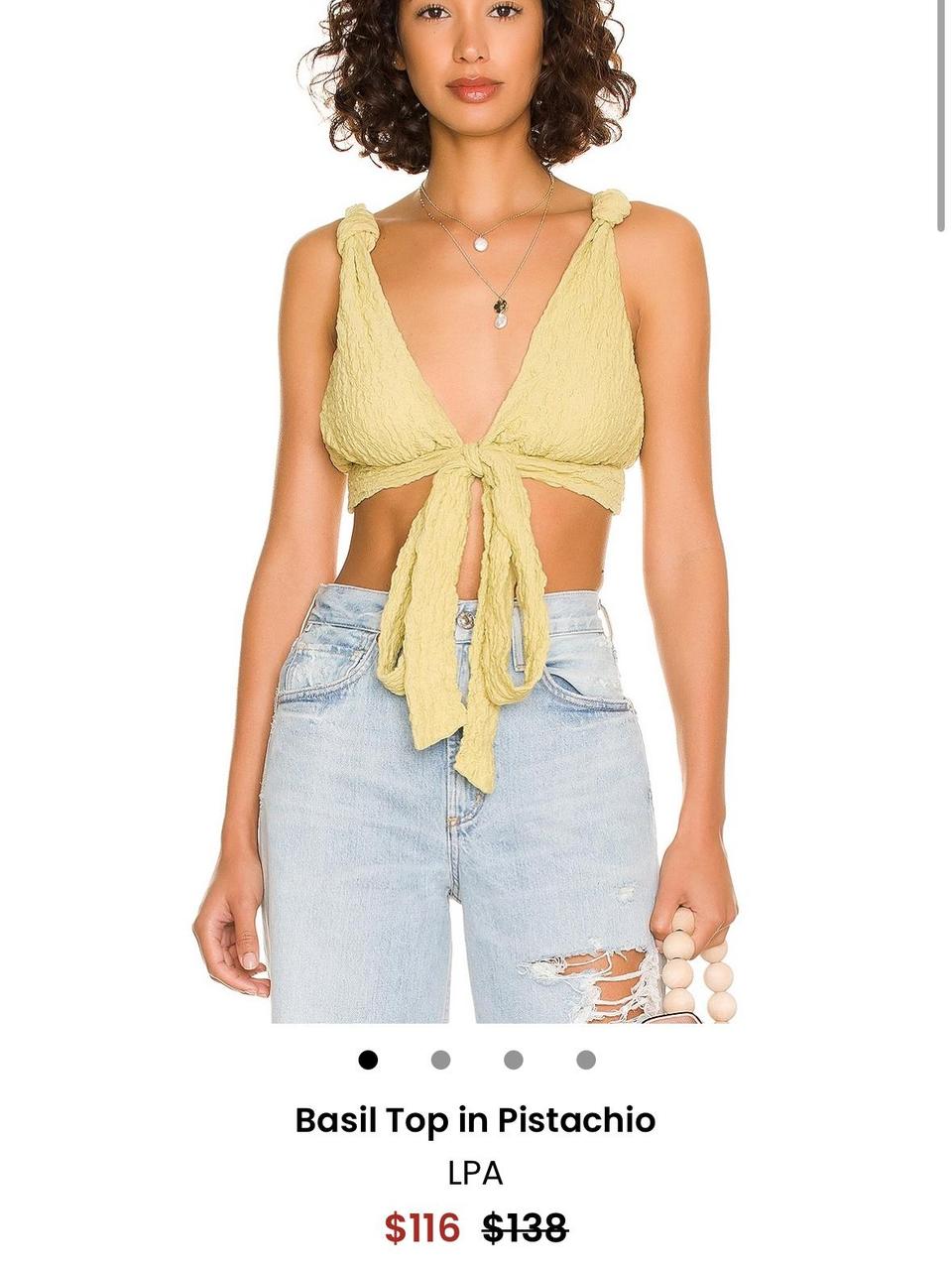The image size is (952, 1270).
Task: Jump to the second image indicator dot
Action: [x=440, y=1060]
